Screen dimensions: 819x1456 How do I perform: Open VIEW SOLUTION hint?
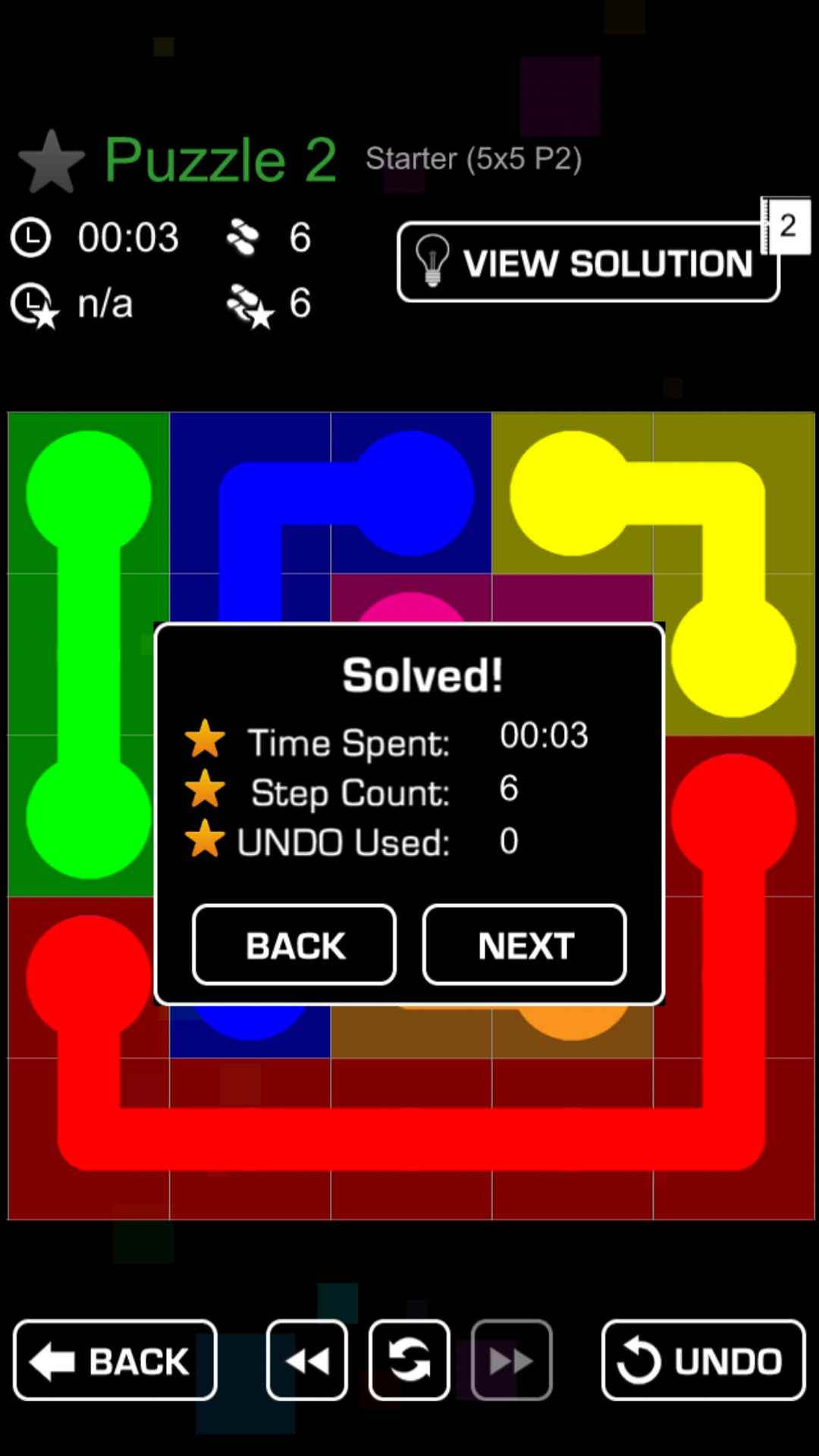588,262
